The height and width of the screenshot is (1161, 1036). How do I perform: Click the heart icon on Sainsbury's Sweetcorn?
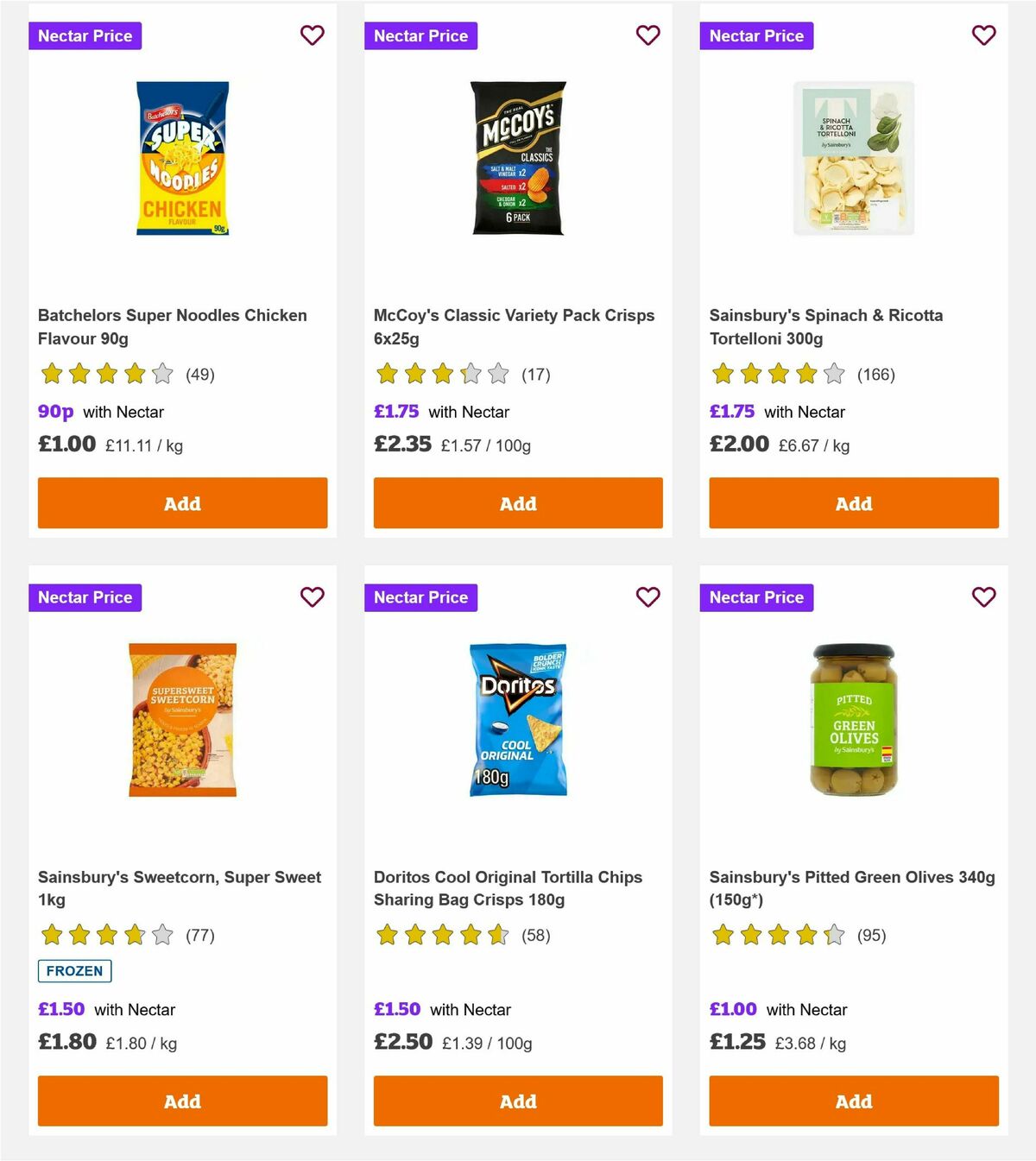312,596
